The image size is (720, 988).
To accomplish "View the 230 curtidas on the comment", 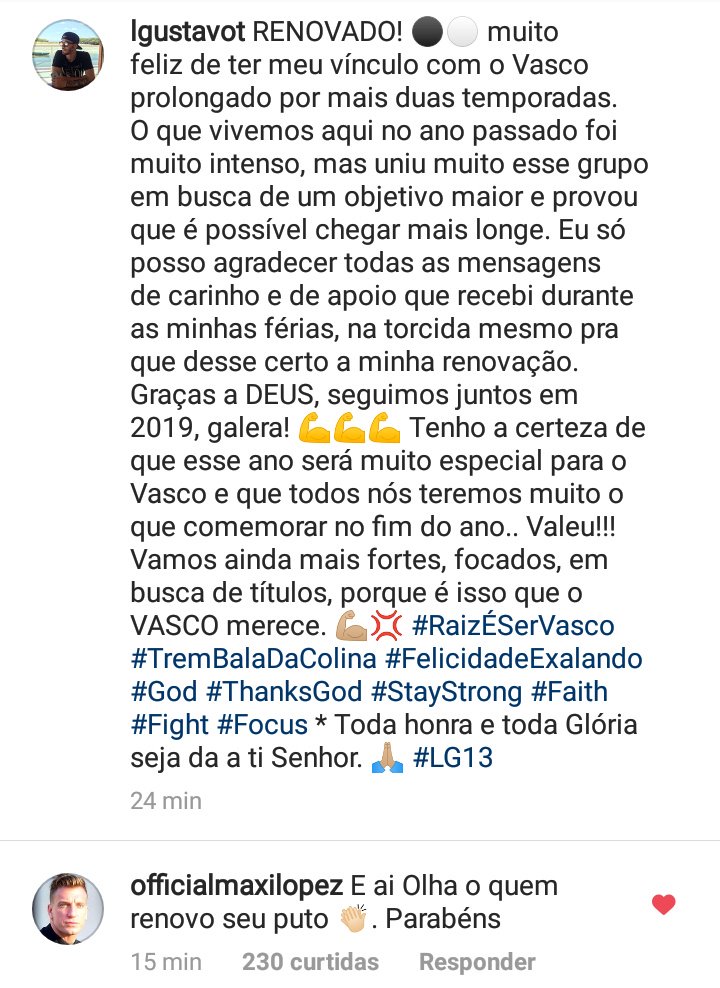I will point(310,962).
